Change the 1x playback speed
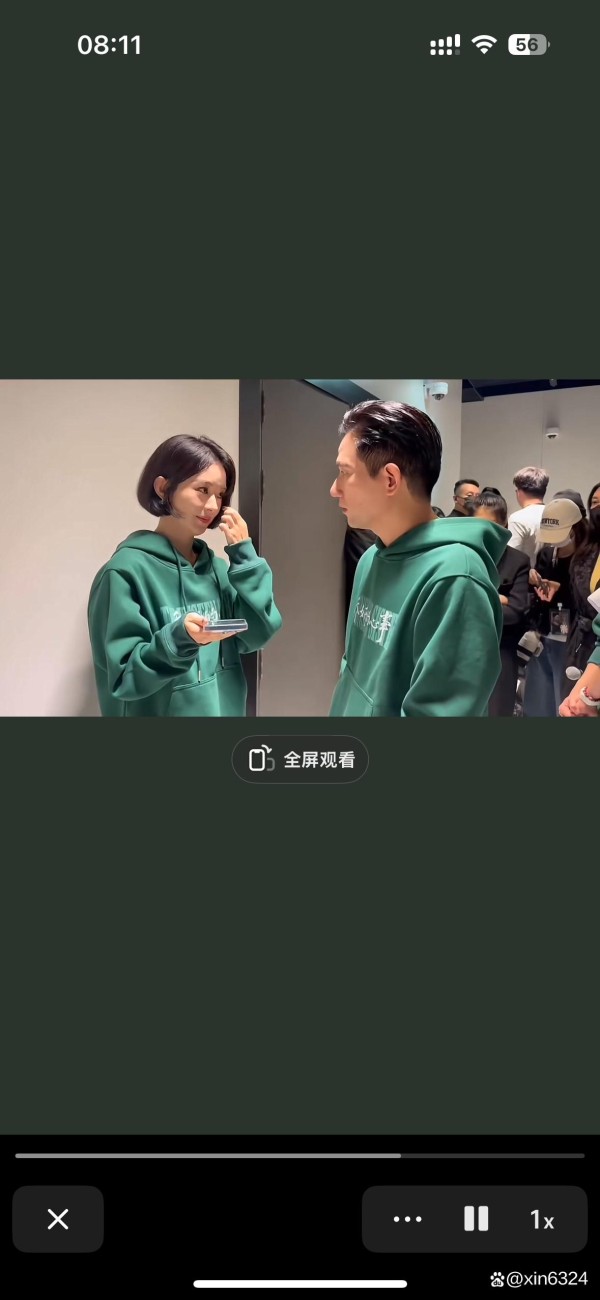600x1300 pixels. point(542,1219)
